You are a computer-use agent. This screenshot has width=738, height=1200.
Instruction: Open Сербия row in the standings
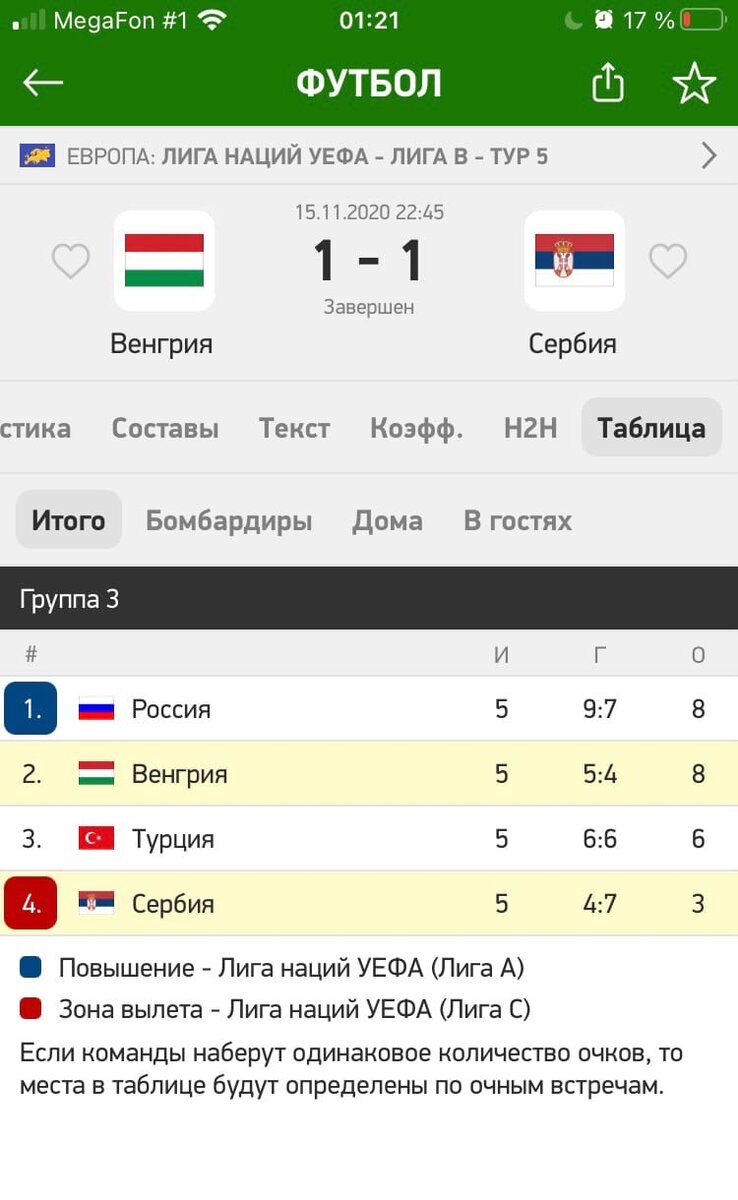[369, 904]
